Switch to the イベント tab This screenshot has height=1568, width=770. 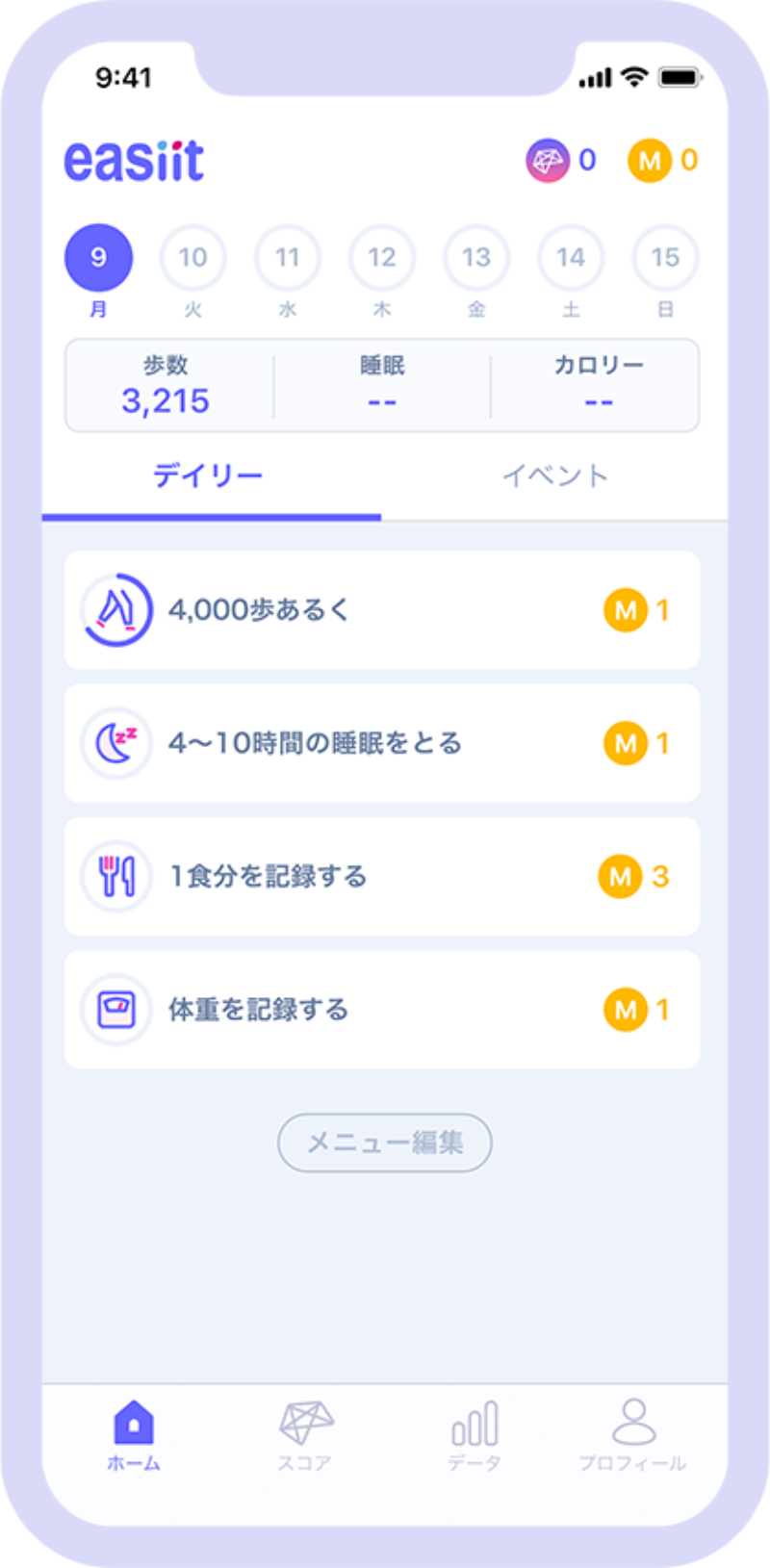[x=554, y=476]
